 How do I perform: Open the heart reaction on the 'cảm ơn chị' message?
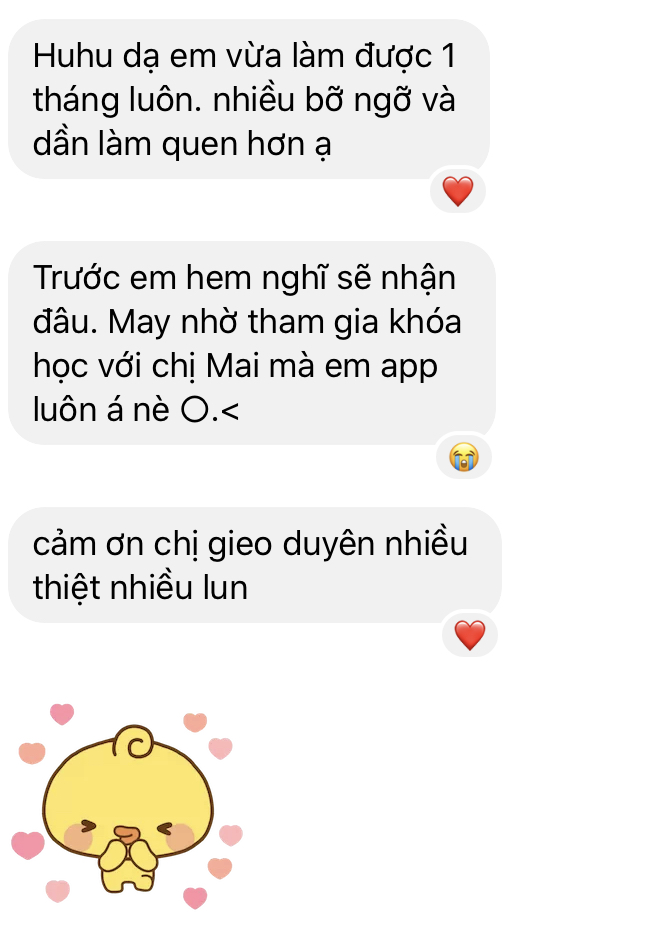[x=469, y=634]
